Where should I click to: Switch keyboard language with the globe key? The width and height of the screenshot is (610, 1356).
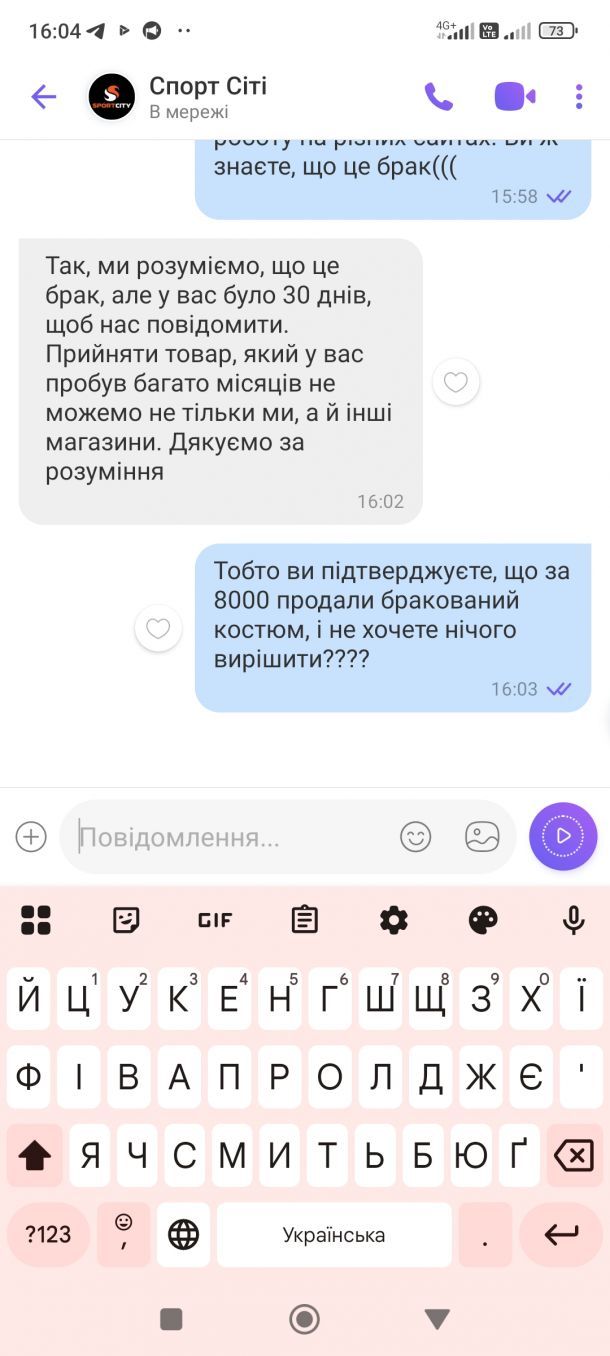184,1235
